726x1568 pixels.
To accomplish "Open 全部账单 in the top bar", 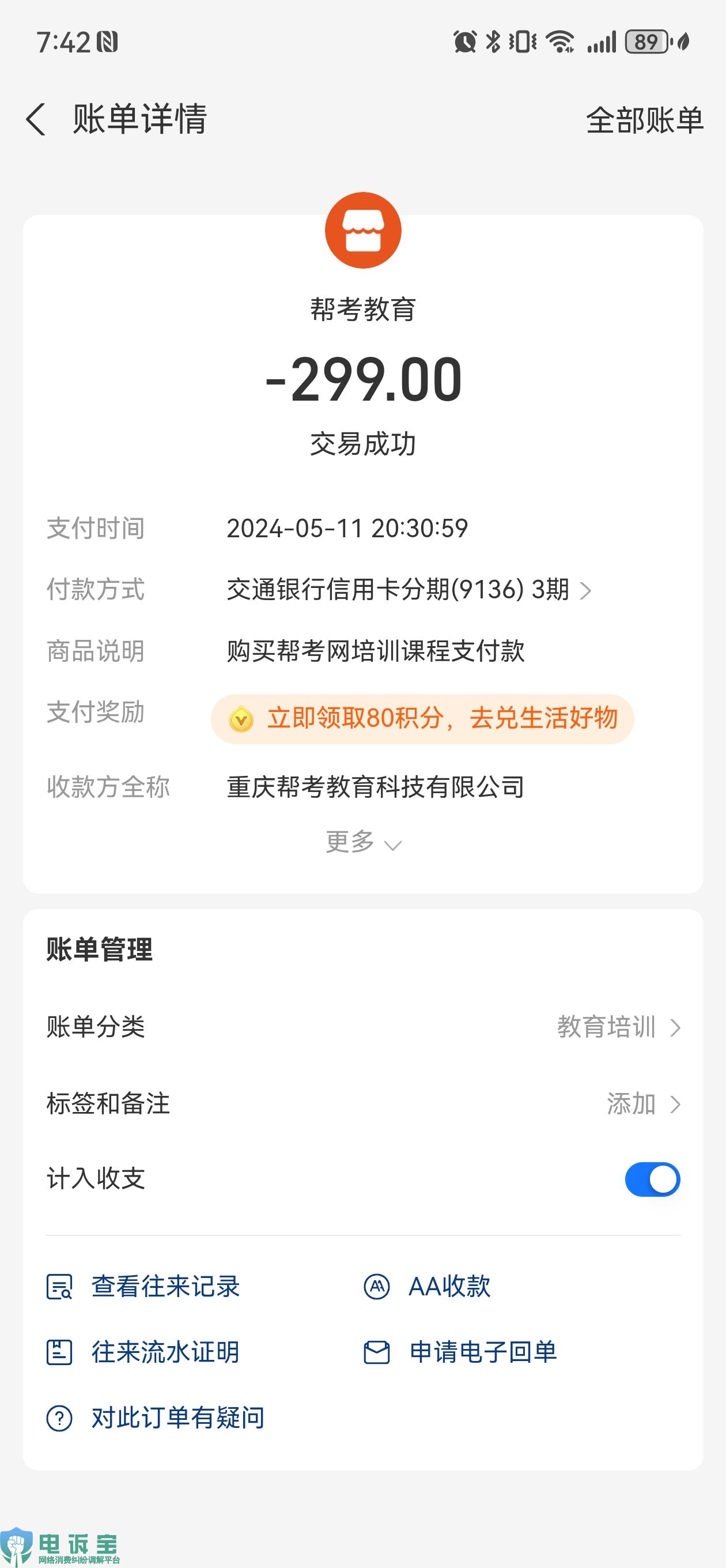I will [644, 120].
